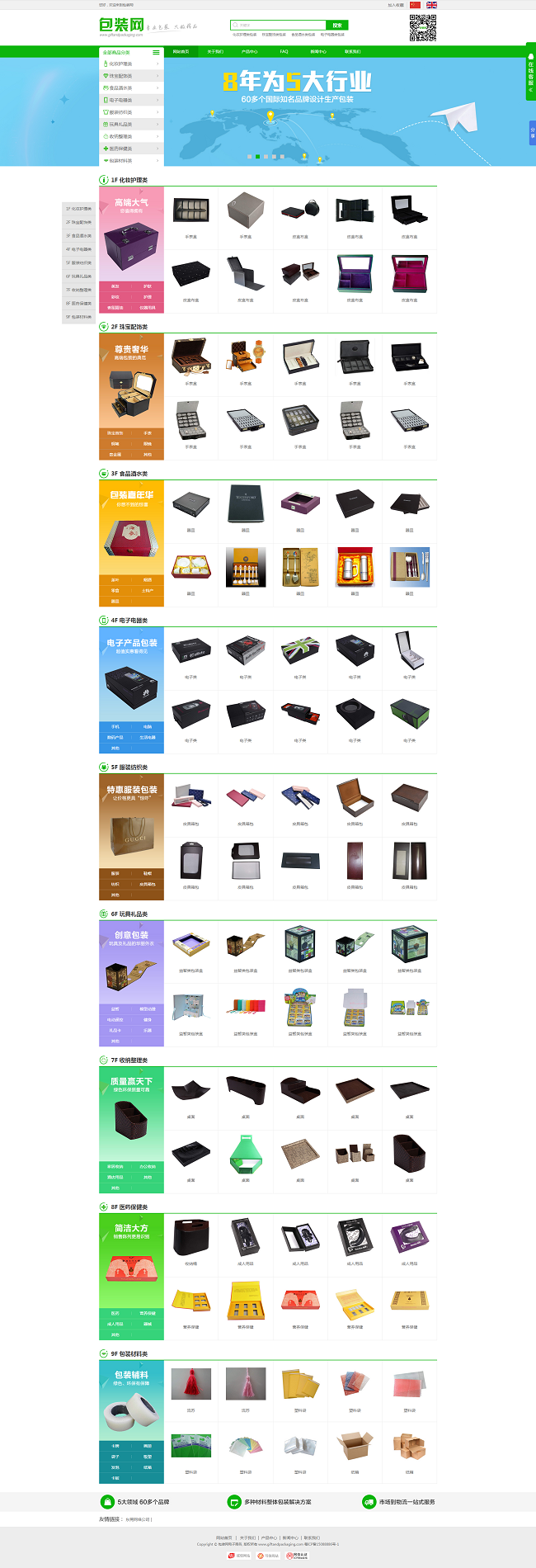Screen dimensions: 536x1568
Task: Open 电子产品包装 category banner
Action: (x=131, y=677)
